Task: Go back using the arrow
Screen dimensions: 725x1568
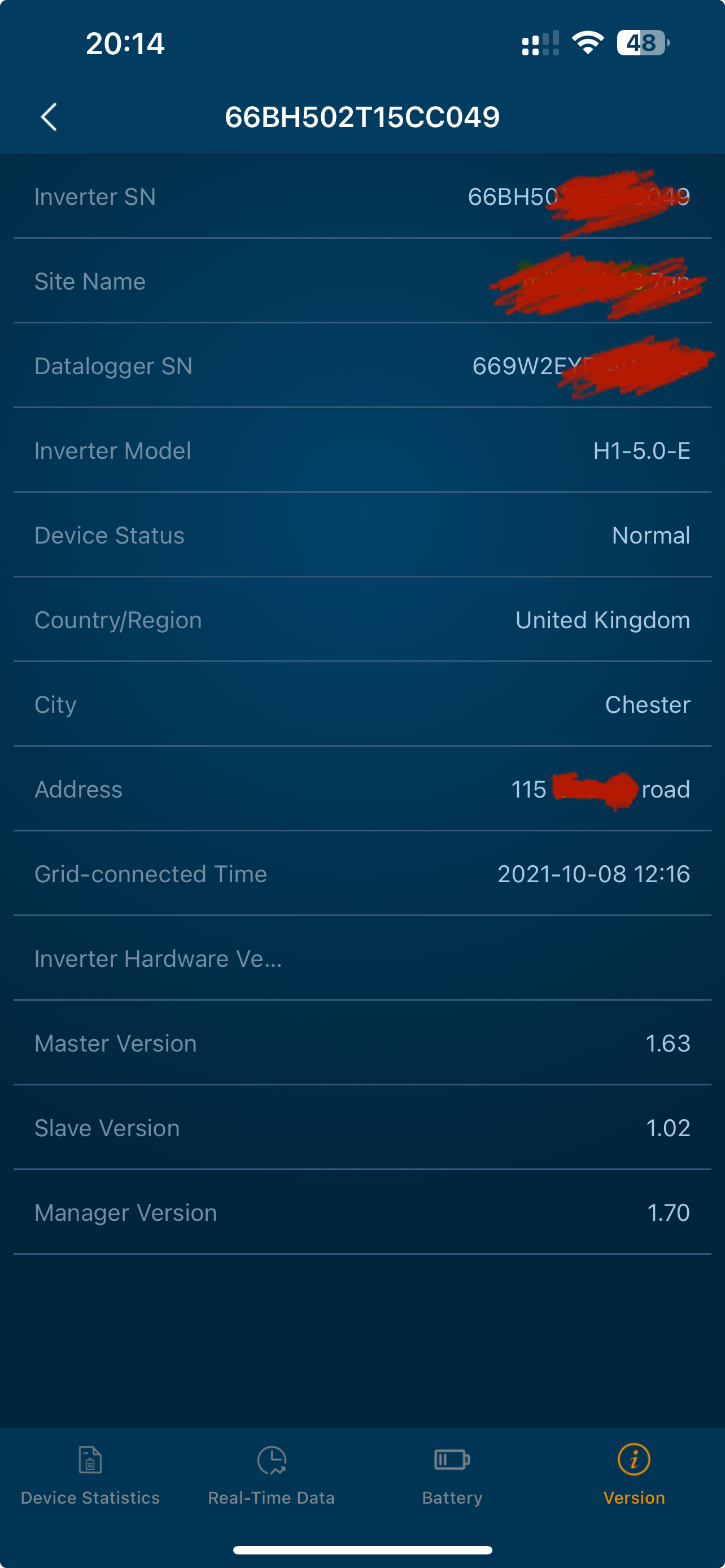Action: pyautogui.click(x=49, y=116)
